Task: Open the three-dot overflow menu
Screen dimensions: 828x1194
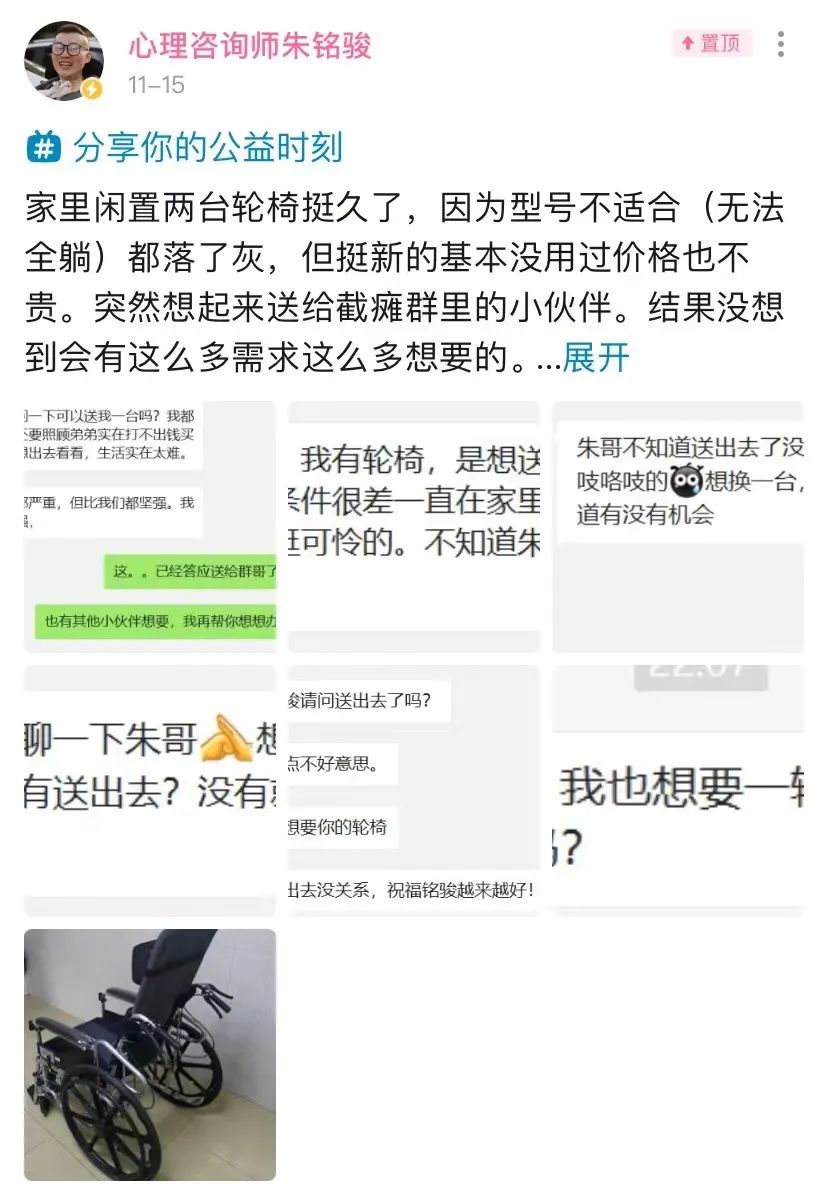Action: 780,44
